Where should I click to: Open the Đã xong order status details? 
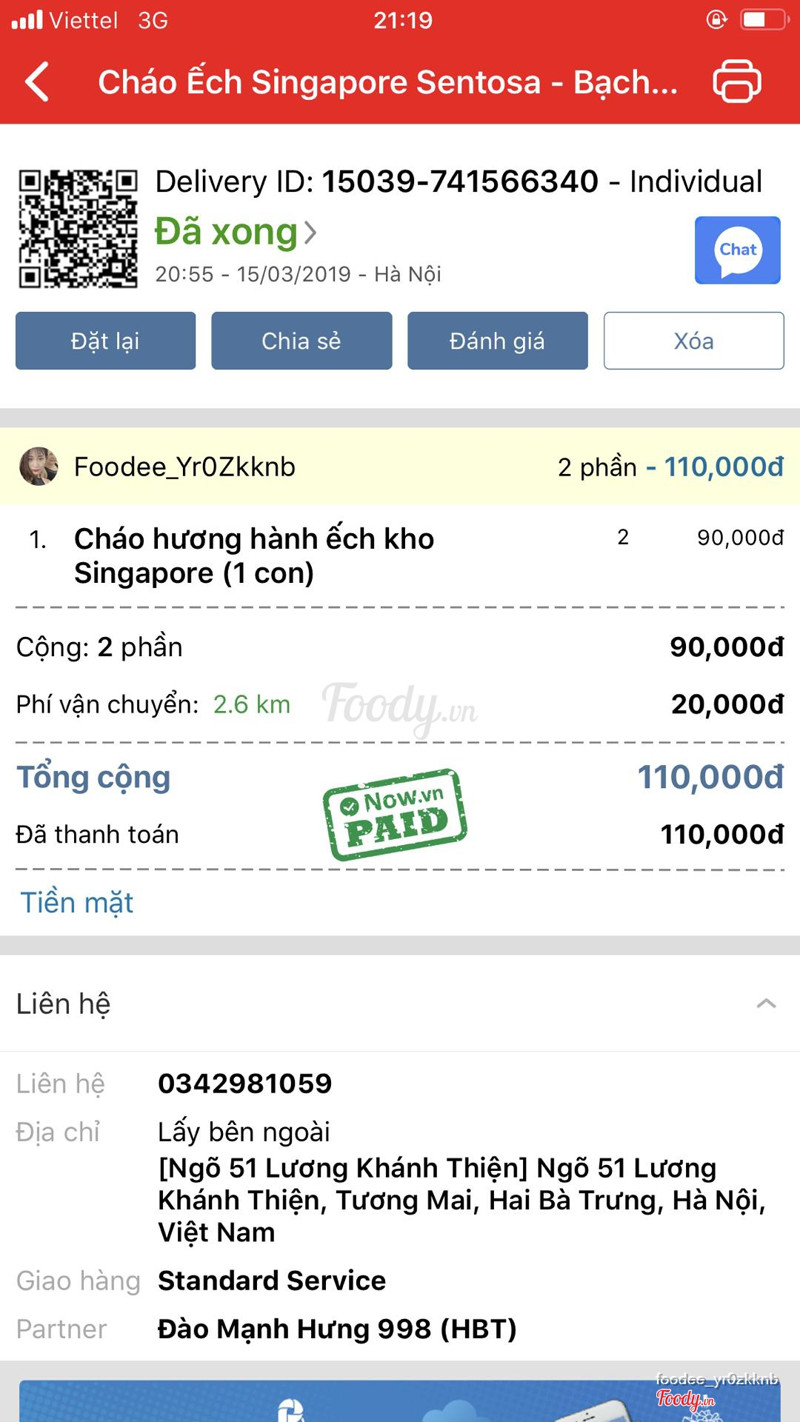(x=236, y=233)
